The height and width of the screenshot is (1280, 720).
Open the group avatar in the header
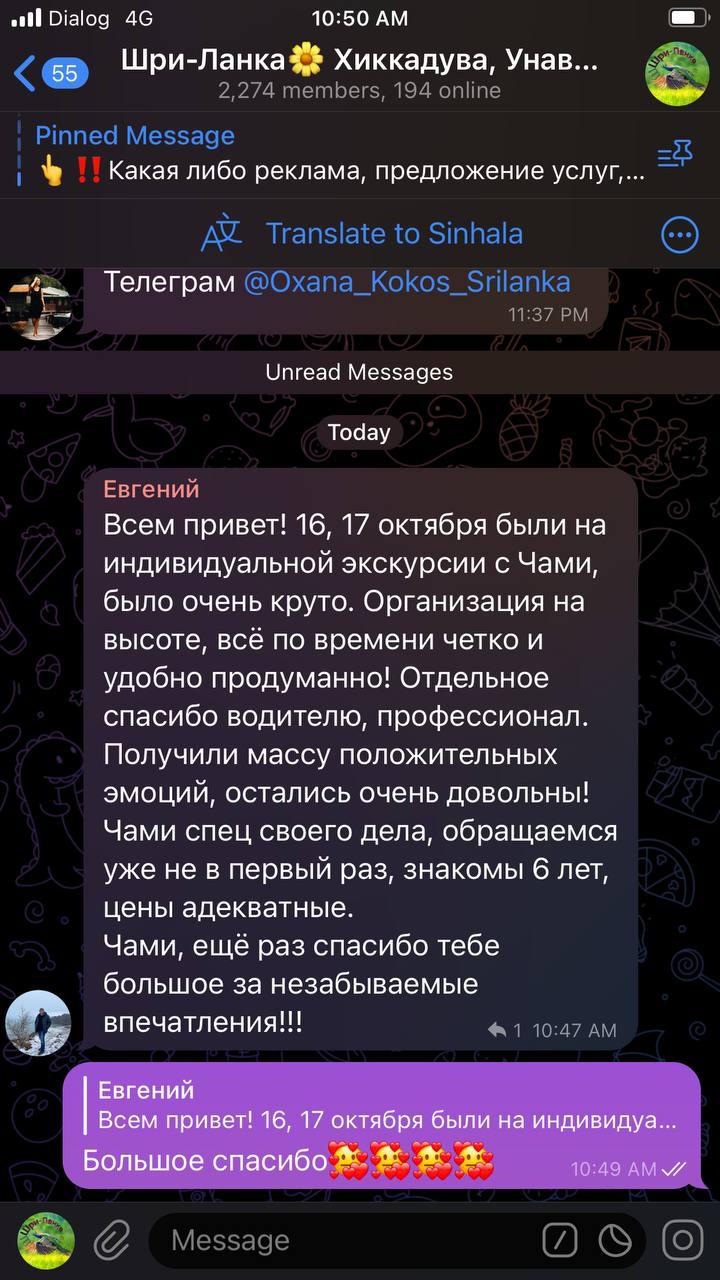(x=677, y=73)
